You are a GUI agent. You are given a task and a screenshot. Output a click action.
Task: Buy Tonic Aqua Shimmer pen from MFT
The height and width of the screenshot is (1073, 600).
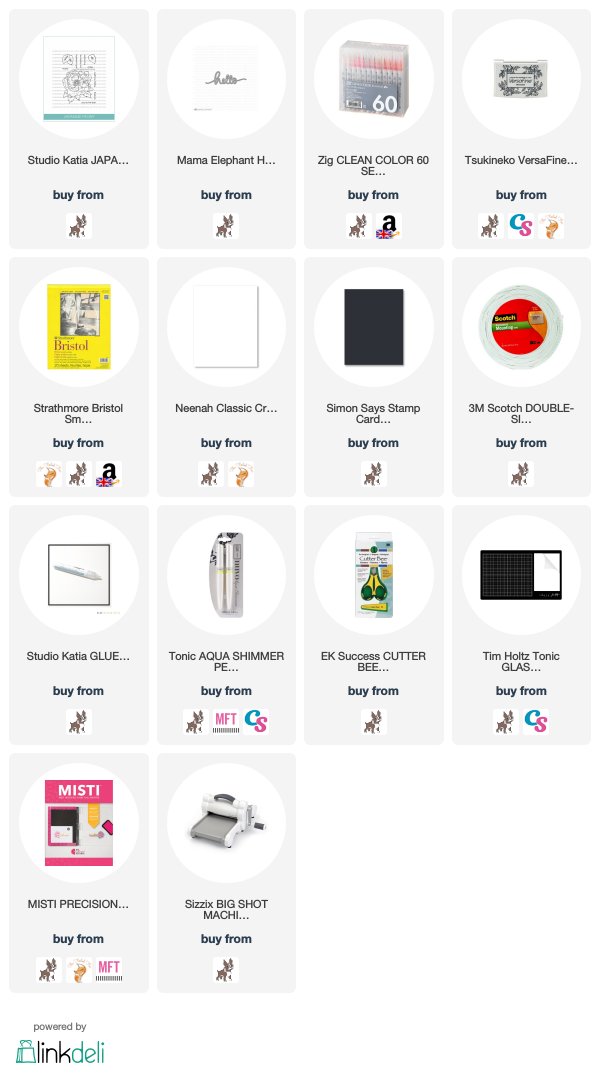(x=226, y=722)
